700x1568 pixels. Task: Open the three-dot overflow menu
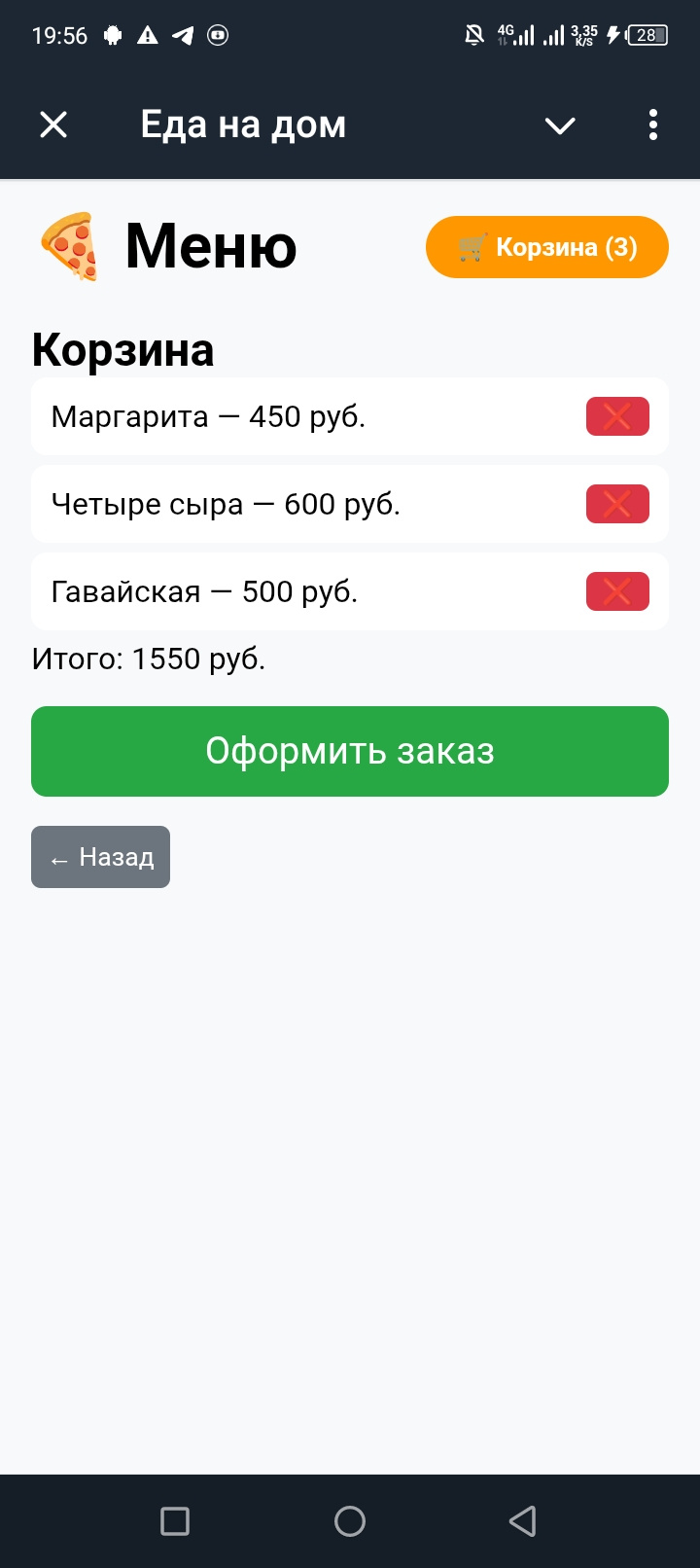pos(652,125)
